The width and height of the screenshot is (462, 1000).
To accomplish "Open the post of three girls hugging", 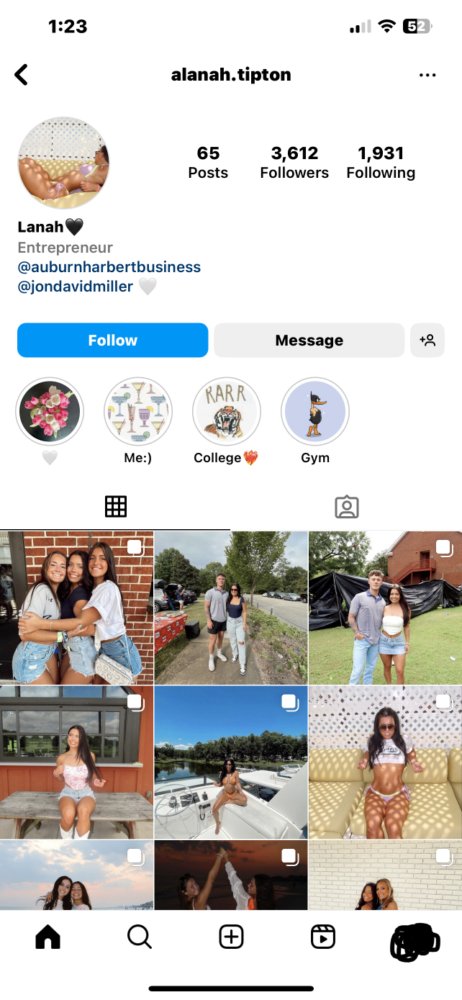I will point(77,607).
